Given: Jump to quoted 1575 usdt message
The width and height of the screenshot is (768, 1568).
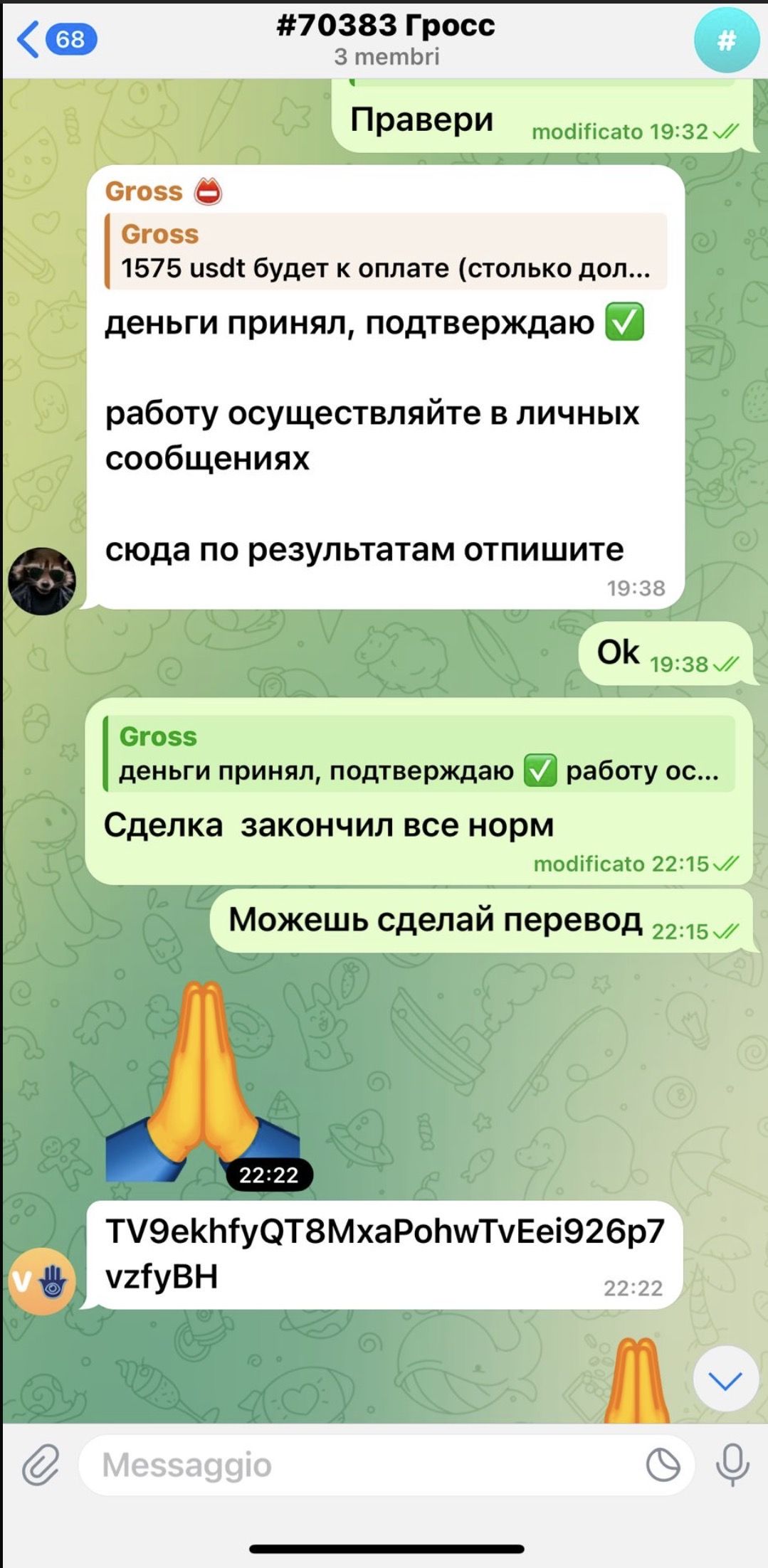Looking at the screenshot, I should click(x=385, y=252).
